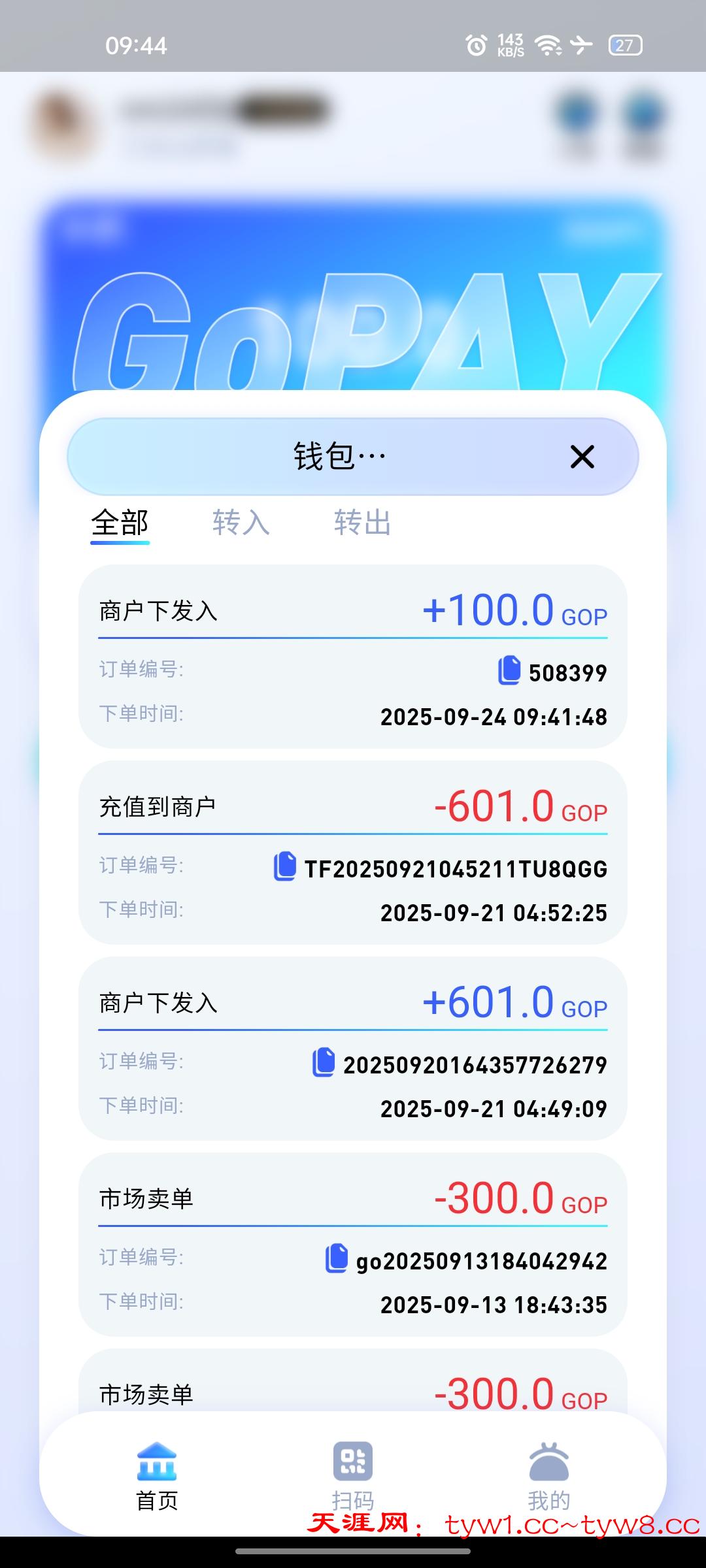Copy order number go20250913184042942

337,1259
